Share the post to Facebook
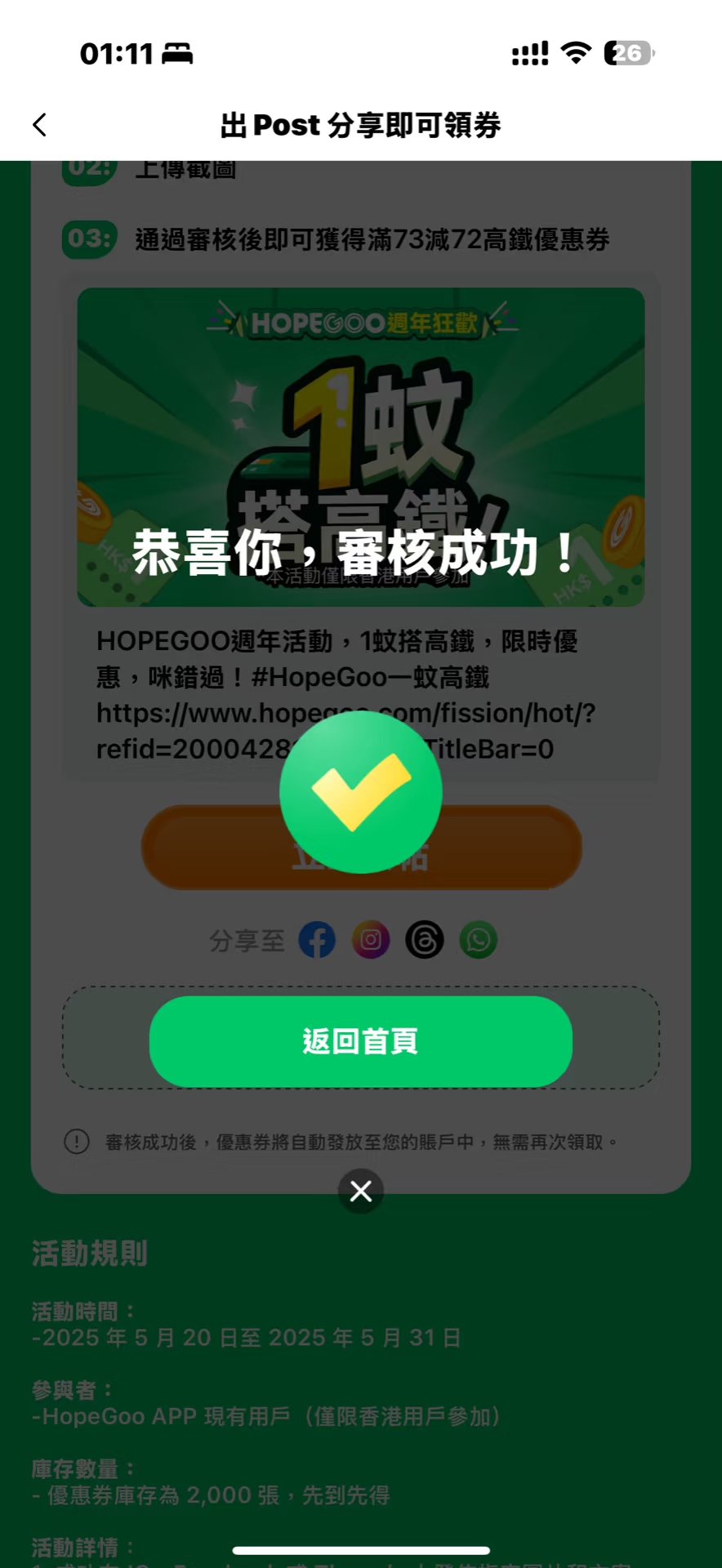The height and width of the screenshot is (1568, 722). pos(318,939)
